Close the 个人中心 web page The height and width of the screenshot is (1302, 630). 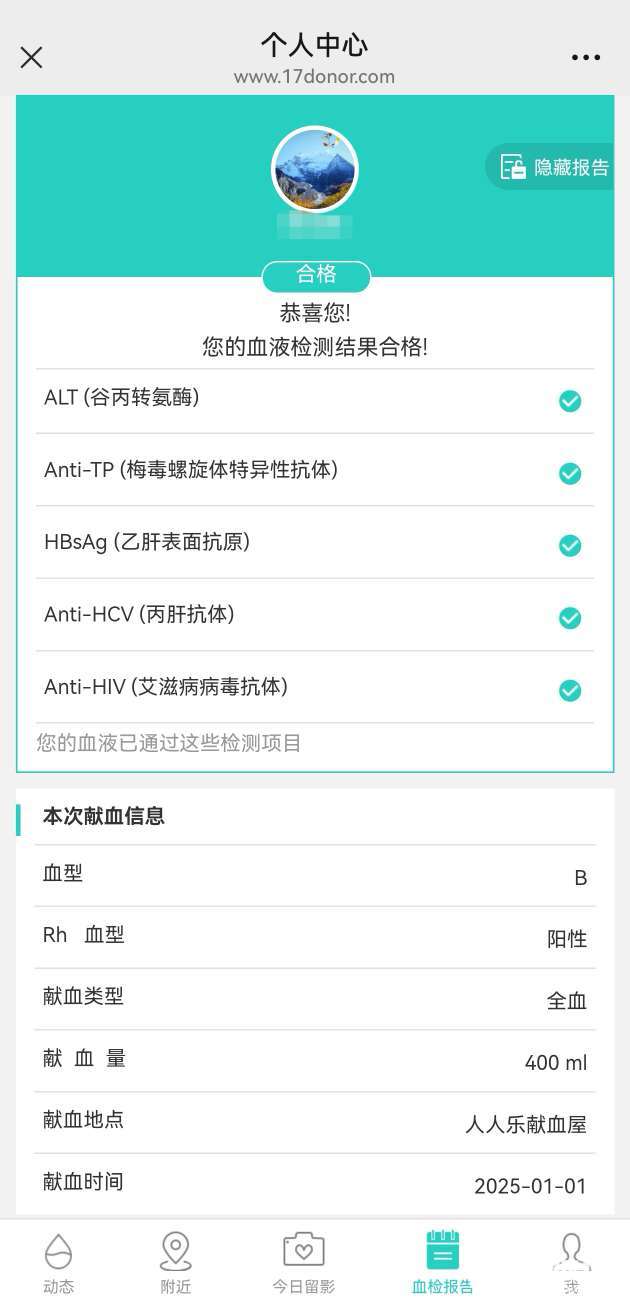[32, 57]
